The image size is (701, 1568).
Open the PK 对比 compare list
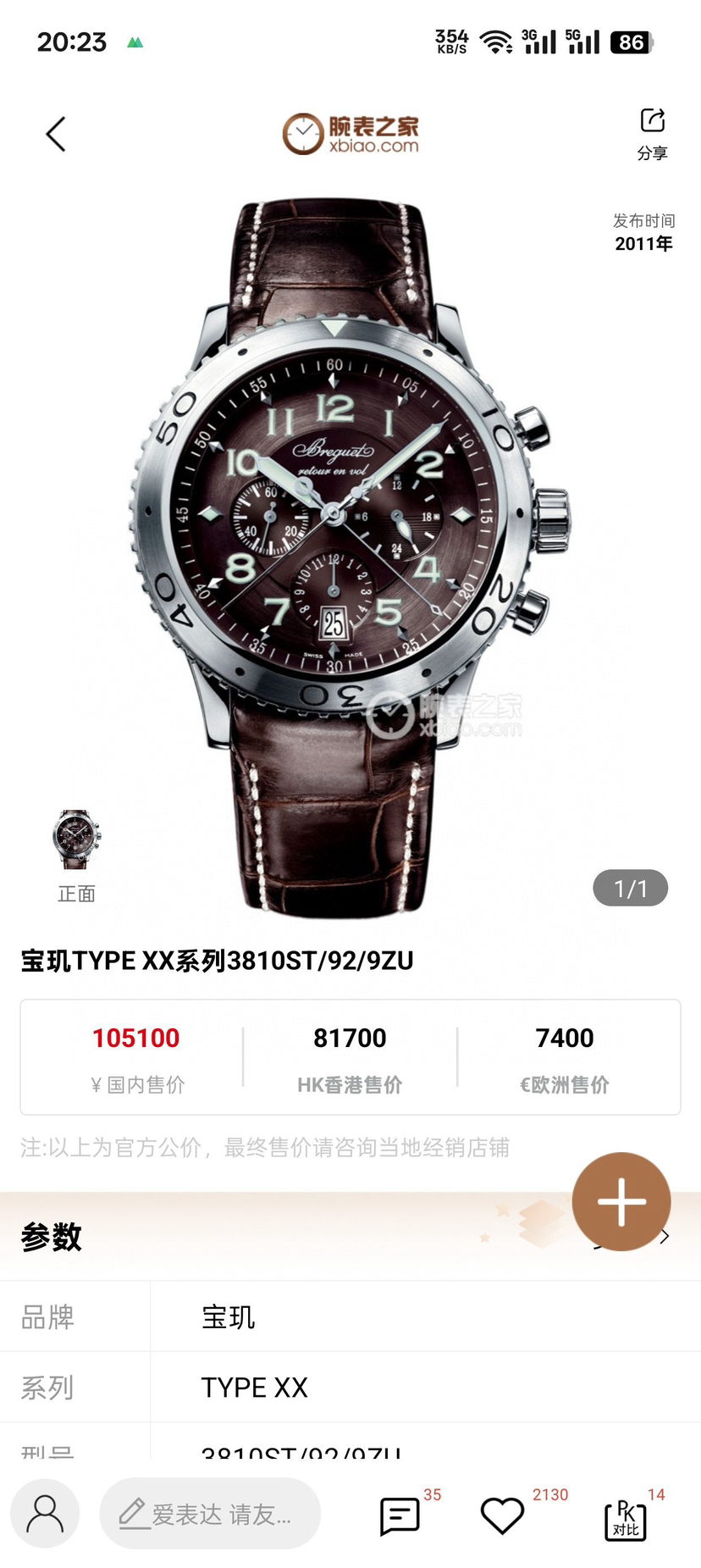coord(626,1520)
